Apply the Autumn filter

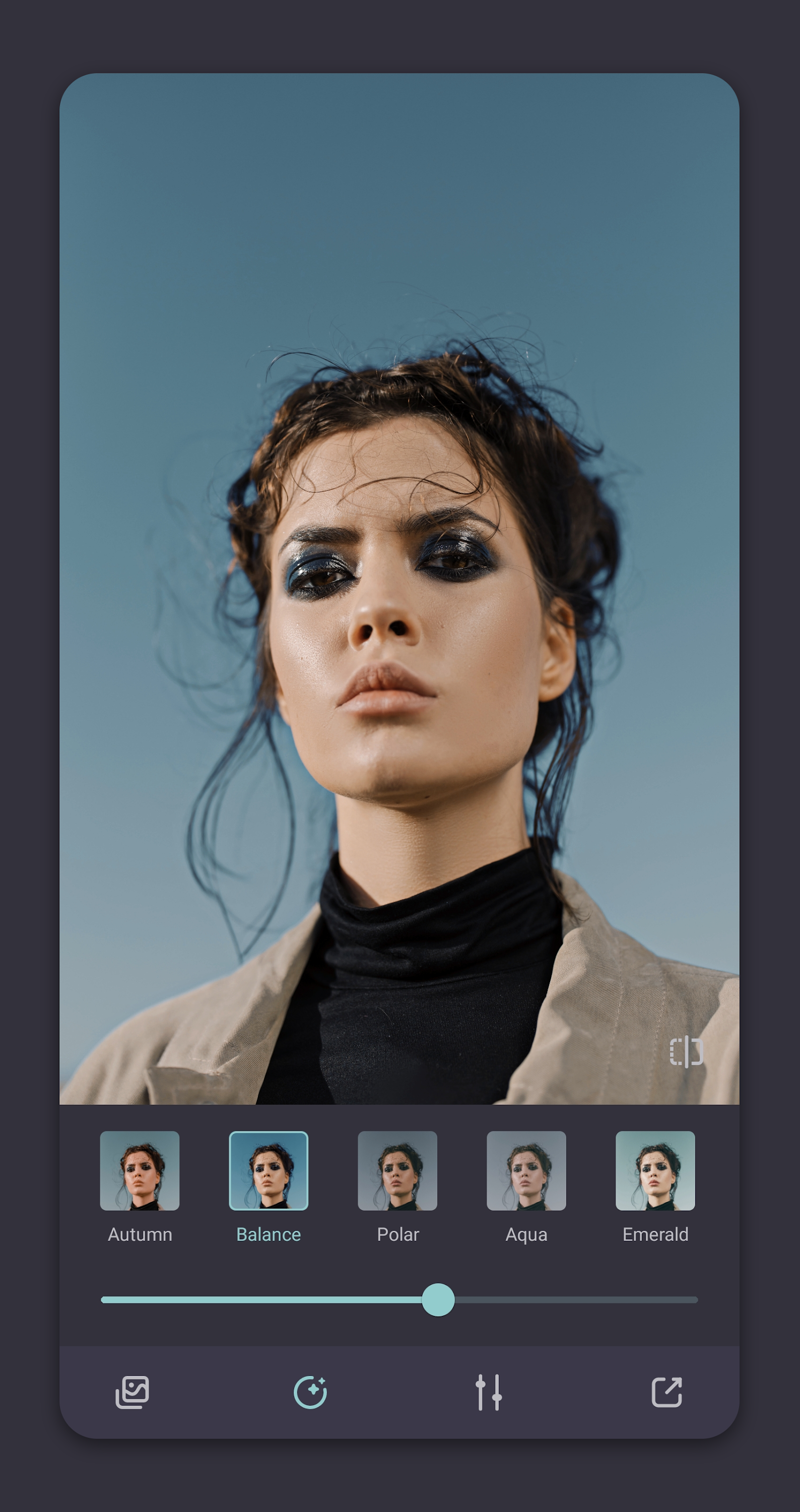[140, 1170]
